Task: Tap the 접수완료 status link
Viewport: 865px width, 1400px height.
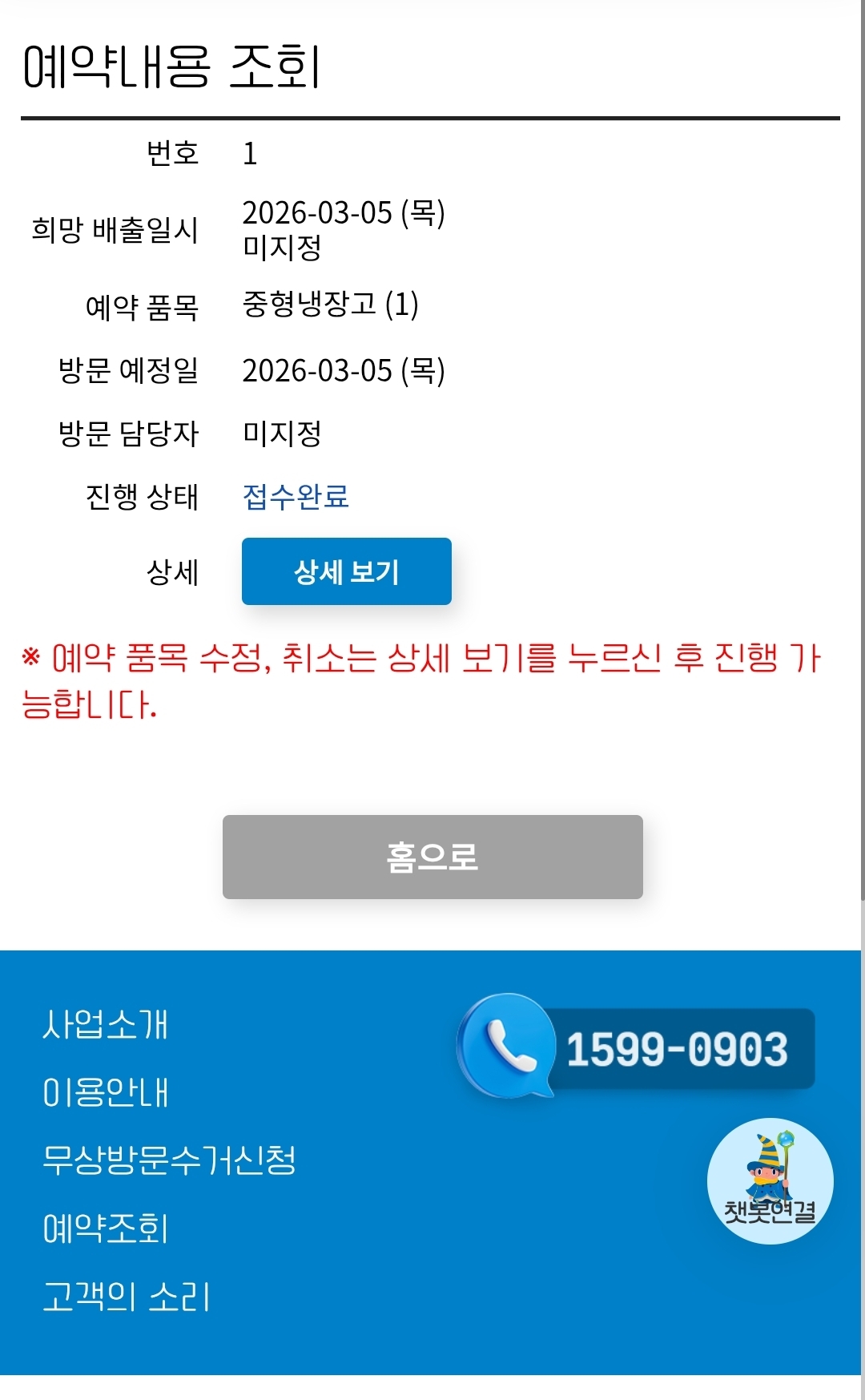Action: click(x=296, y=497)
